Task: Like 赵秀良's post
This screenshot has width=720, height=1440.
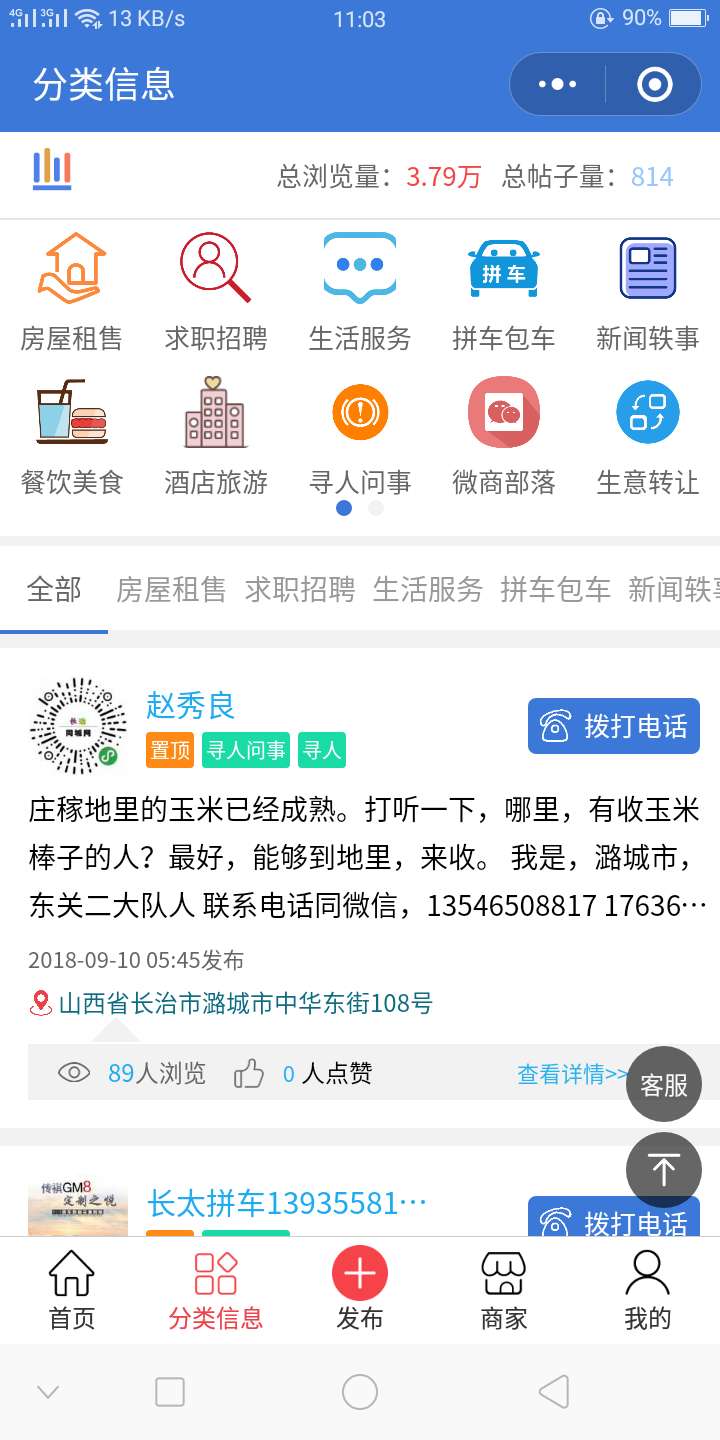Action: pyautogui.click(x=249, y=1074)
